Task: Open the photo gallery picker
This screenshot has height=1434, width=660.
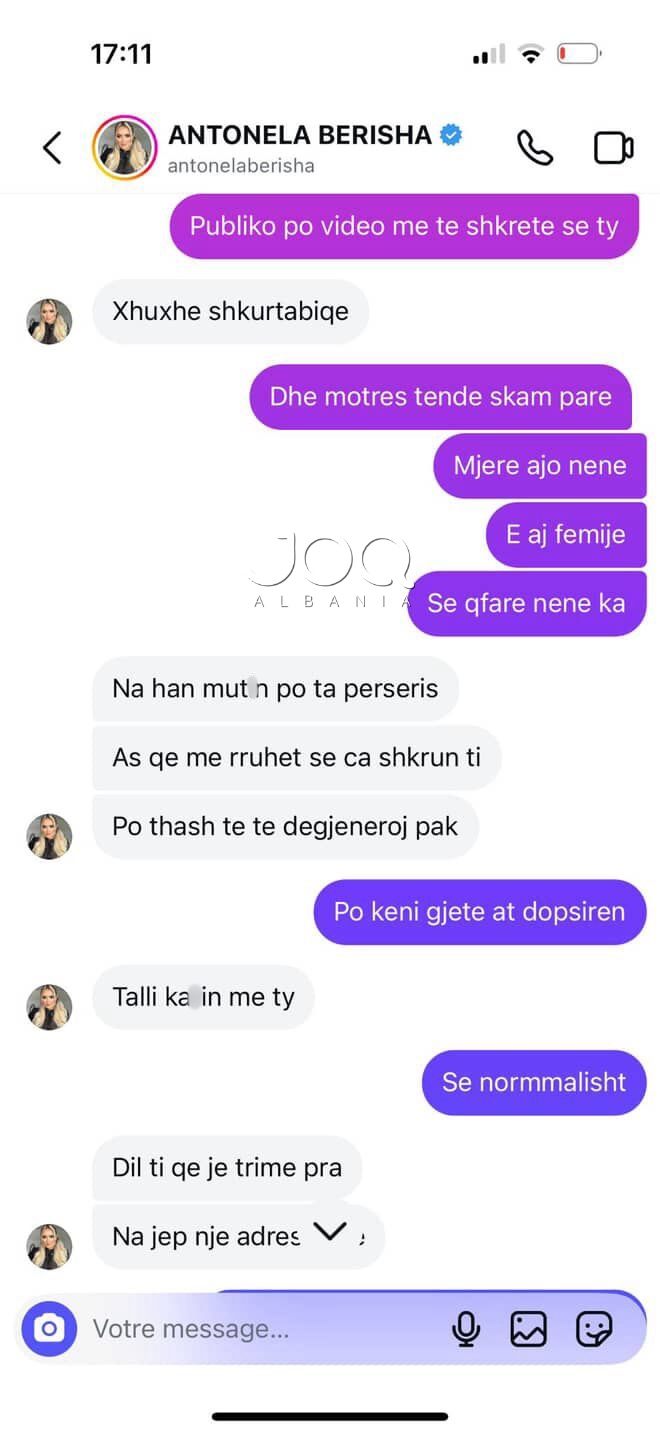Action: tap(529, 1329)
